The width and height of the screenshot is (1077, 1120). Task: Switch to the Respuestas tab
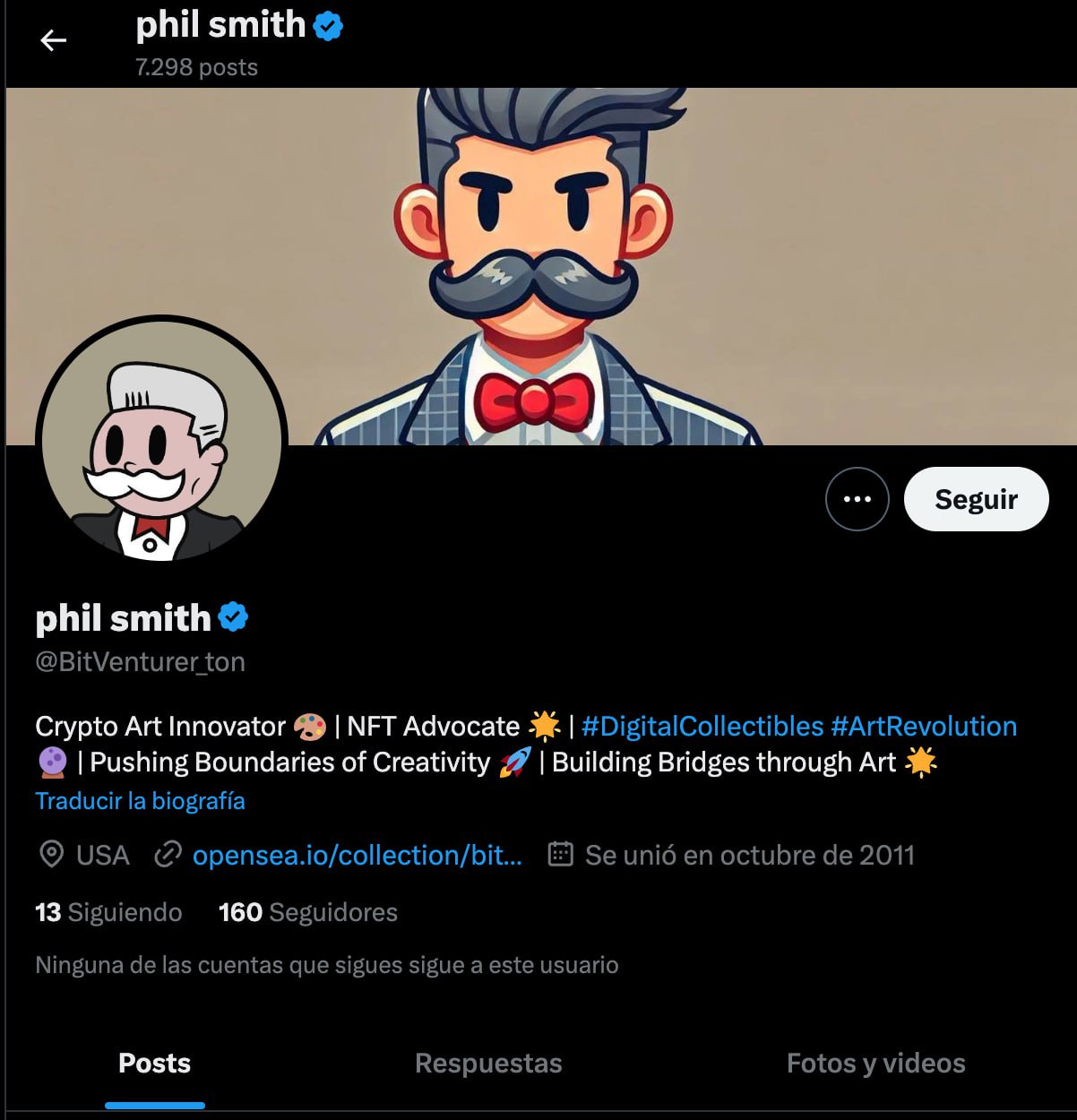488,1064
